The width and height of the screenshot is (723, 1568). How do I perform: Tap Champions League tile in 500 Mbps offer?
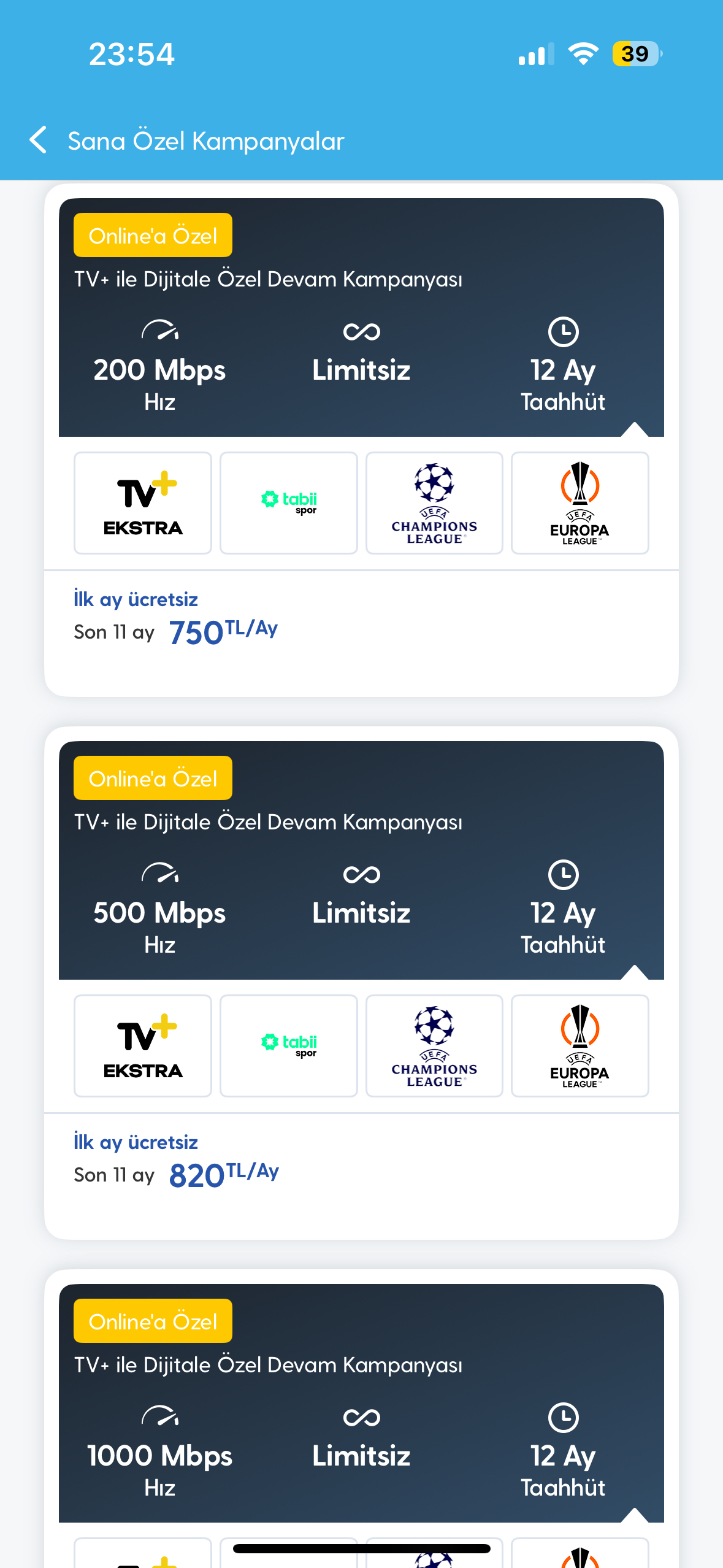434,1046
